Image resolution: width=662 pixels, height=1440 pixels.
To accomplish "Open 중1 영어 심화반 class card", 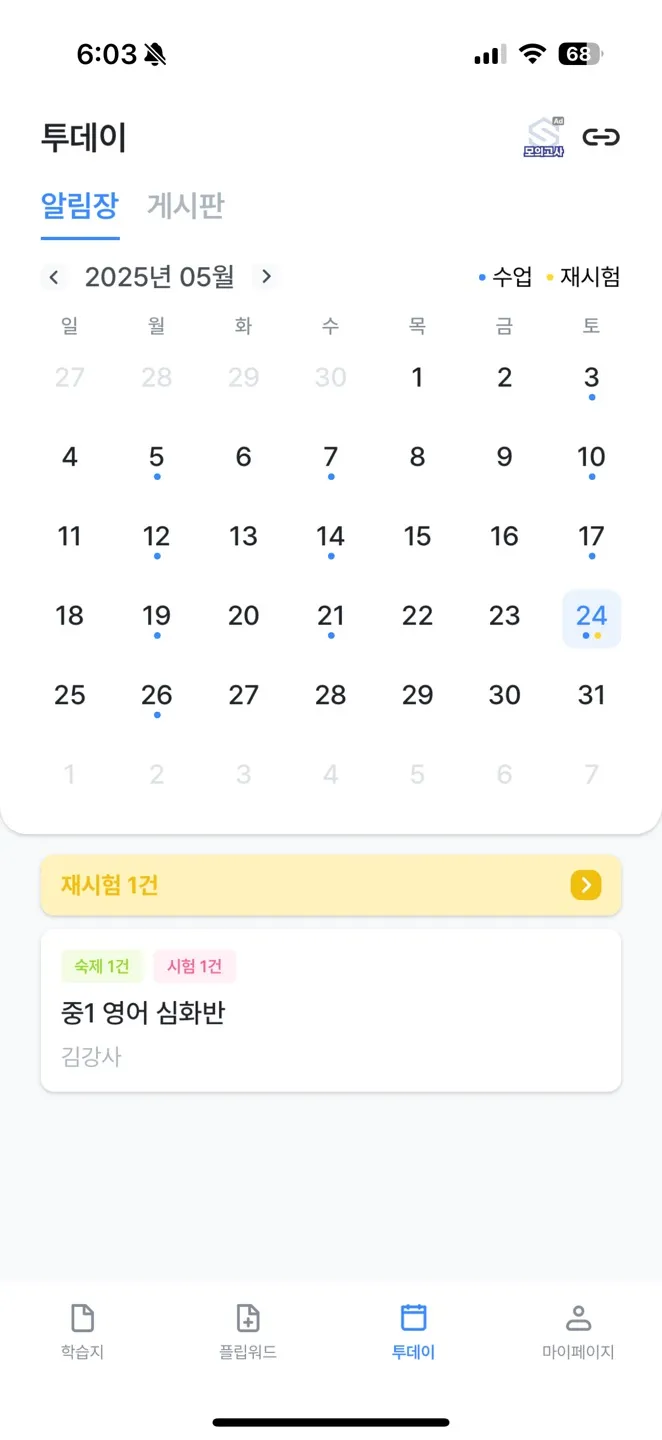I will coord(330,1011).
